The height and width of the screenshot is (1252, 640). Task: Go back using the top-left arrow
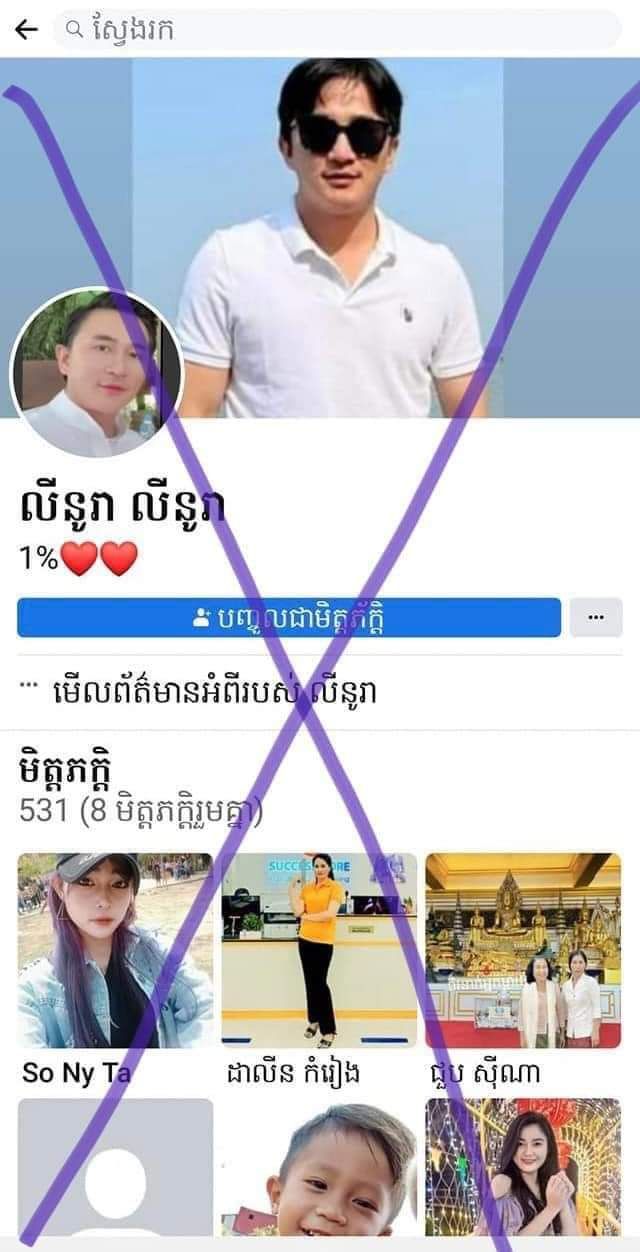point(26,29)
